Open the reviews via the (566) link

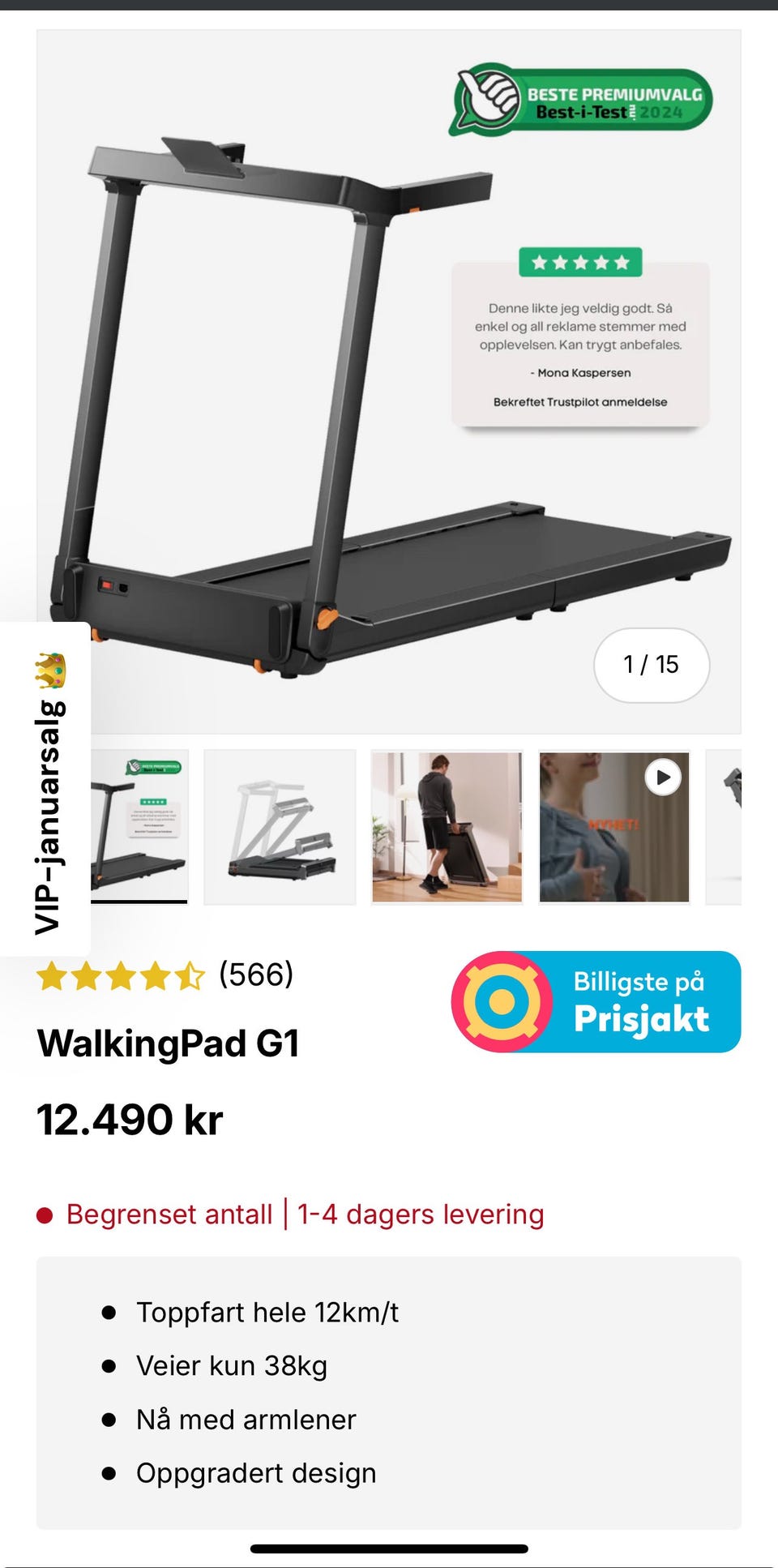[x=254, y=975]
